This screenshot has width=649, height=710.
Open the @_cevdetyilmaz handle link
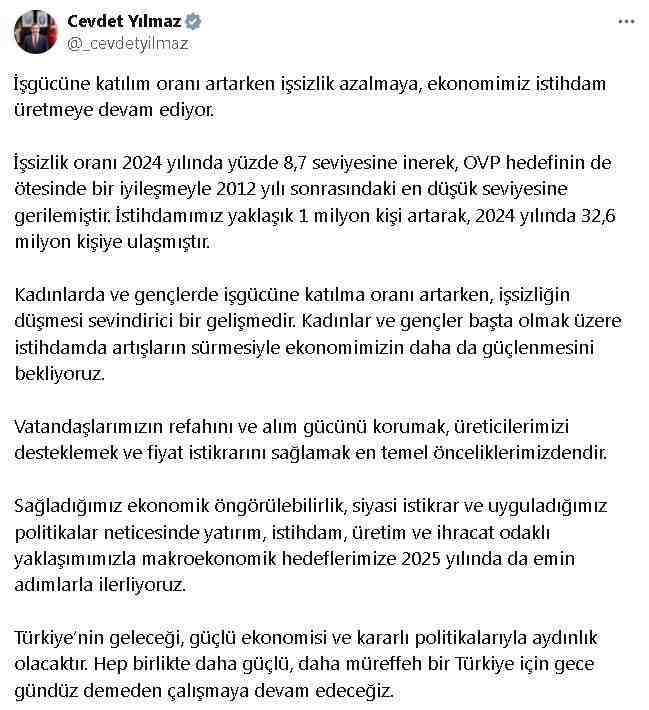[127, 43]
